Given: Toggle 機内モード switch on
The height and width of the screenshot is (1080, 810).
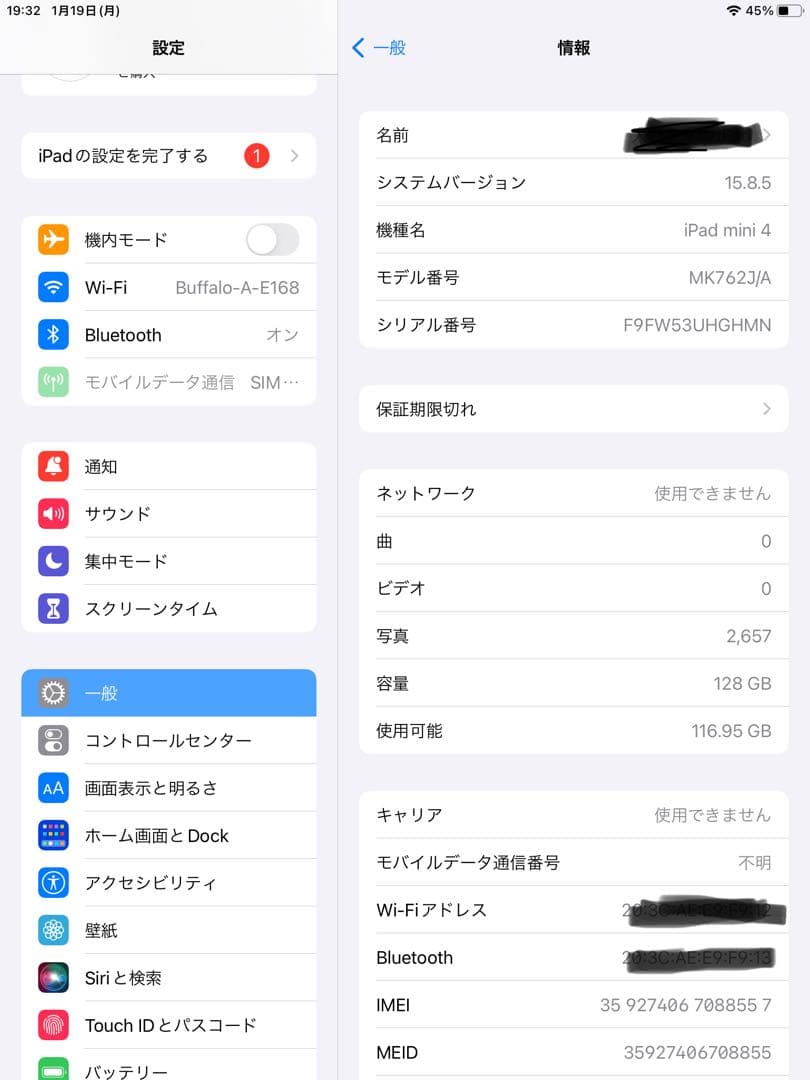Looking at the screenshot, I should point(272,239).
